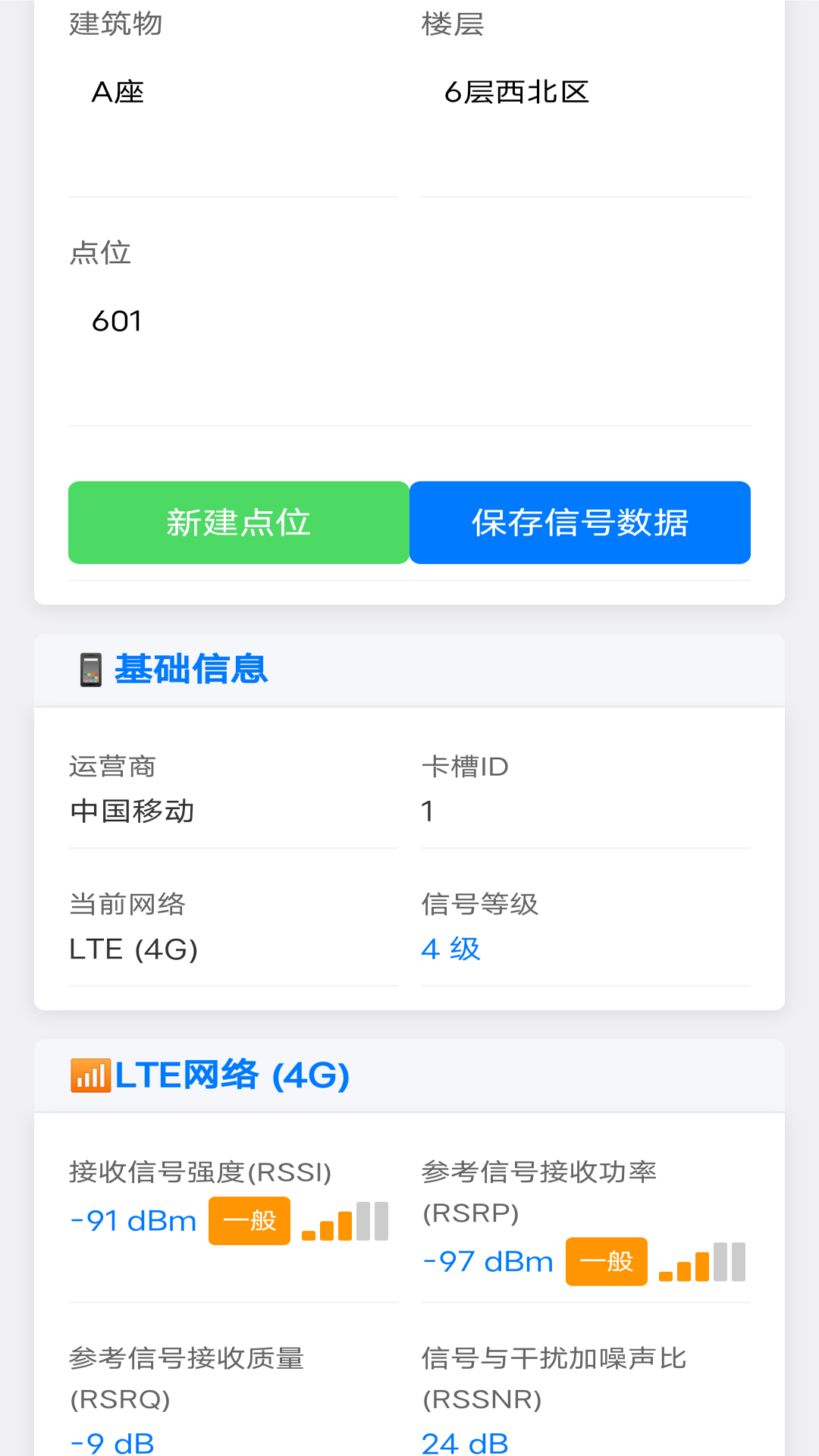Click the 24 dB RSSNR reading
The height and width of the screenshot is (1456, 819).
click(x=463, y=1441)
